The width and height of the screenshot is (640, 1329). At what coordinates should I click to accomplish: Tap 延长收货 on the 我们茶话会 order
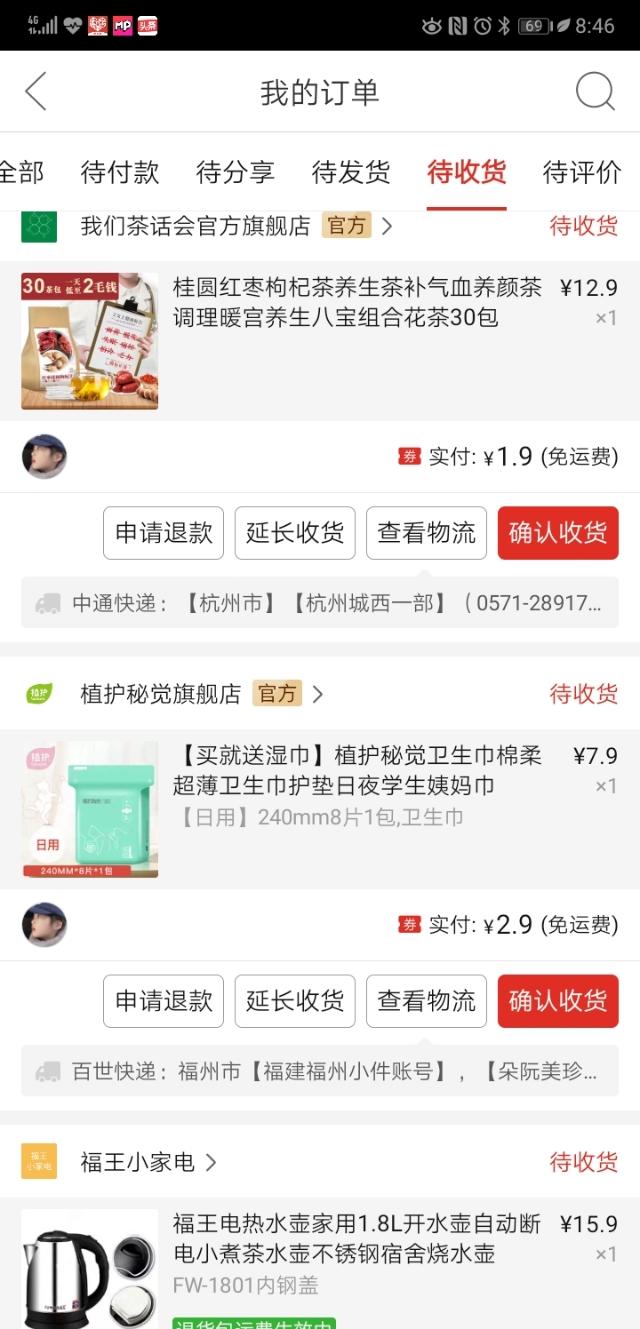tap(295, 533)
